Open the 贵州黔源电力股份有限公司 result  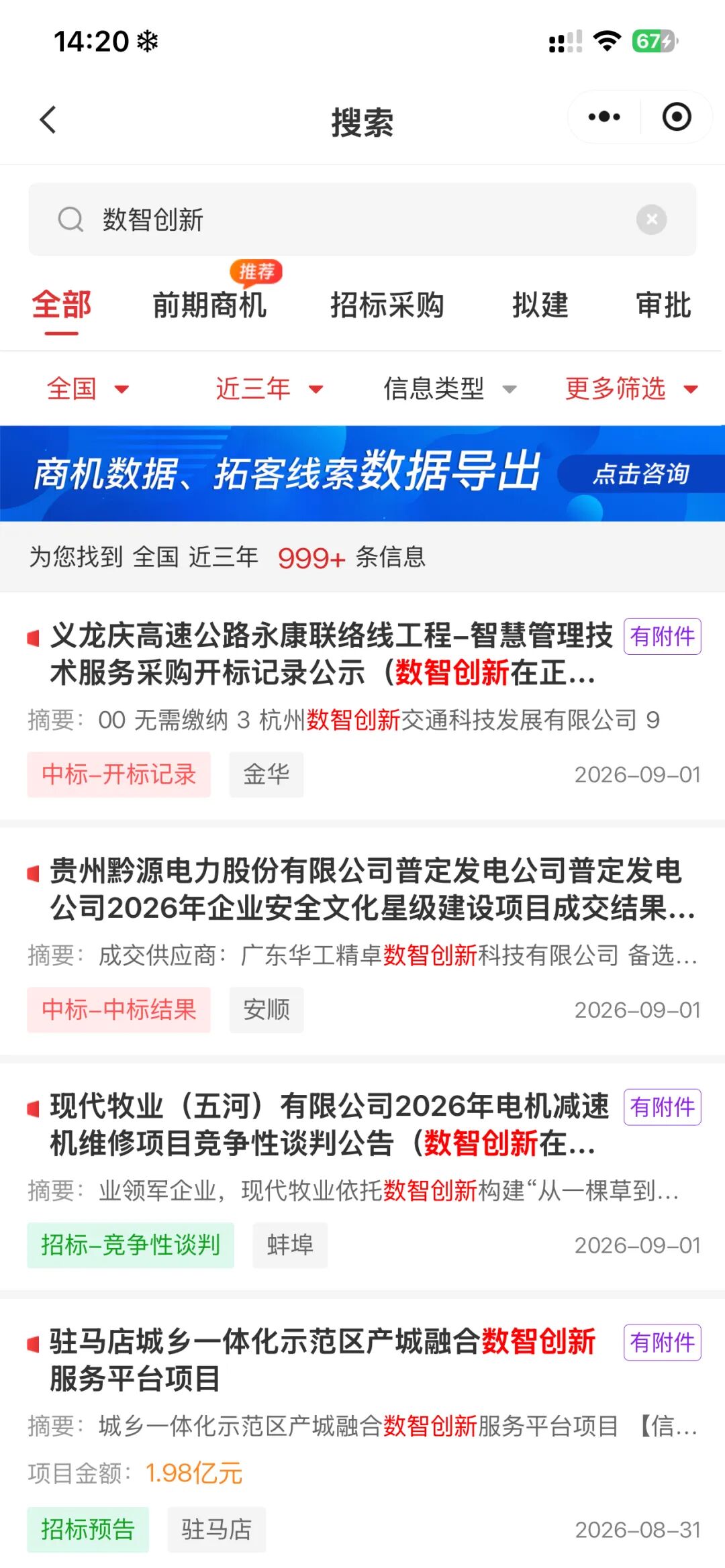[x=362, y=942]
